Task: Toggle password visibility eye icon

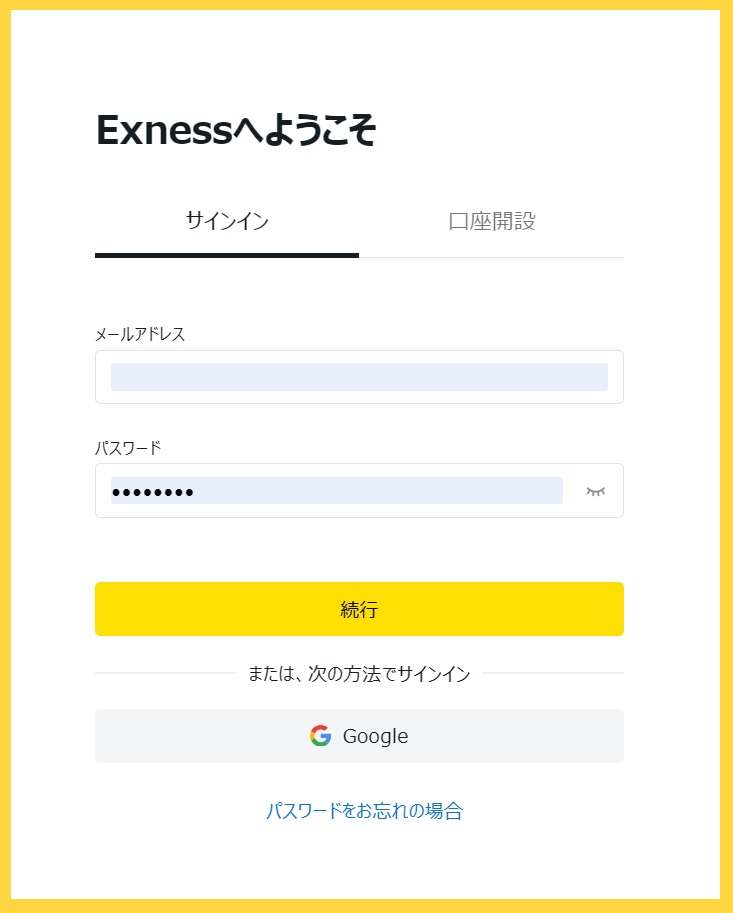Action: [596, 491]
